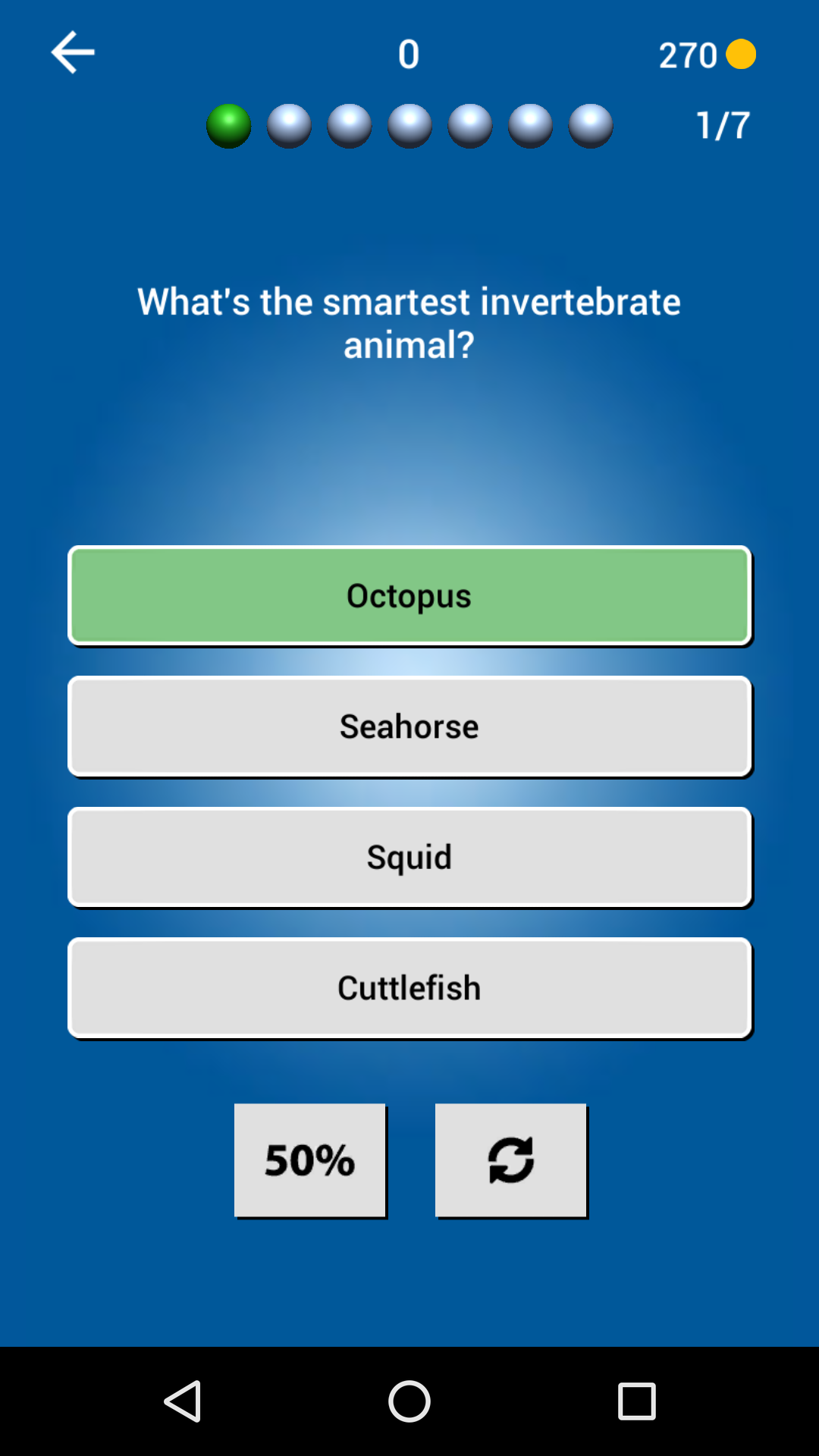Open recent apps from navigation bar

click(636, 1401)
